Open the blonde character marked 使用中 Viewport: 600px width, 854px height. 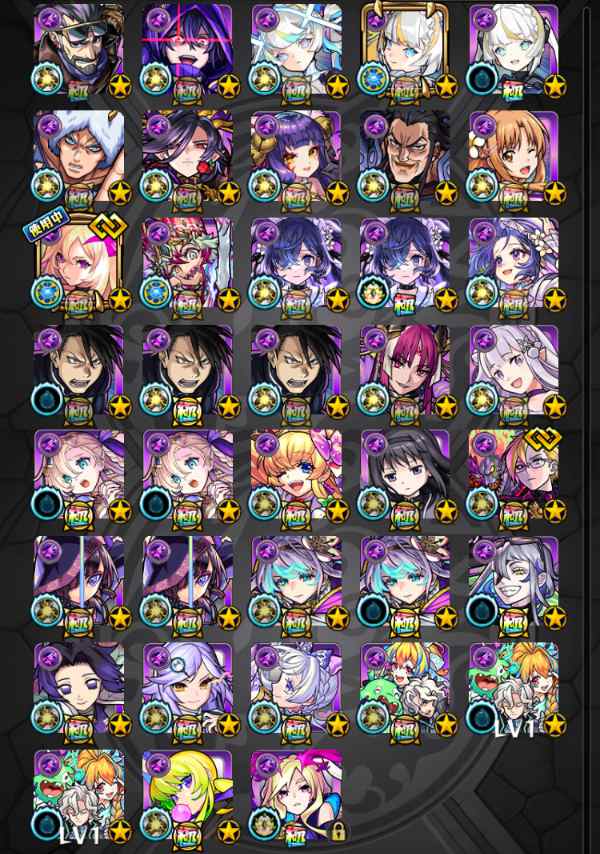click(79, 264)
